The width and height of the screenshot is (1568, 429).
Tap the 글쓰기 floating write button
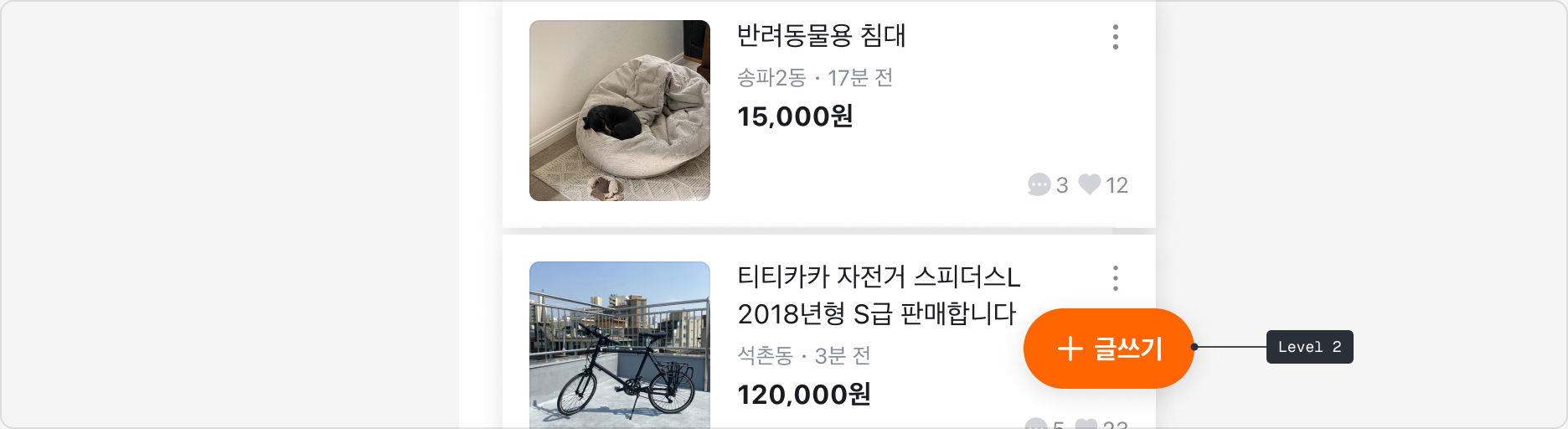pos(1108,349)
